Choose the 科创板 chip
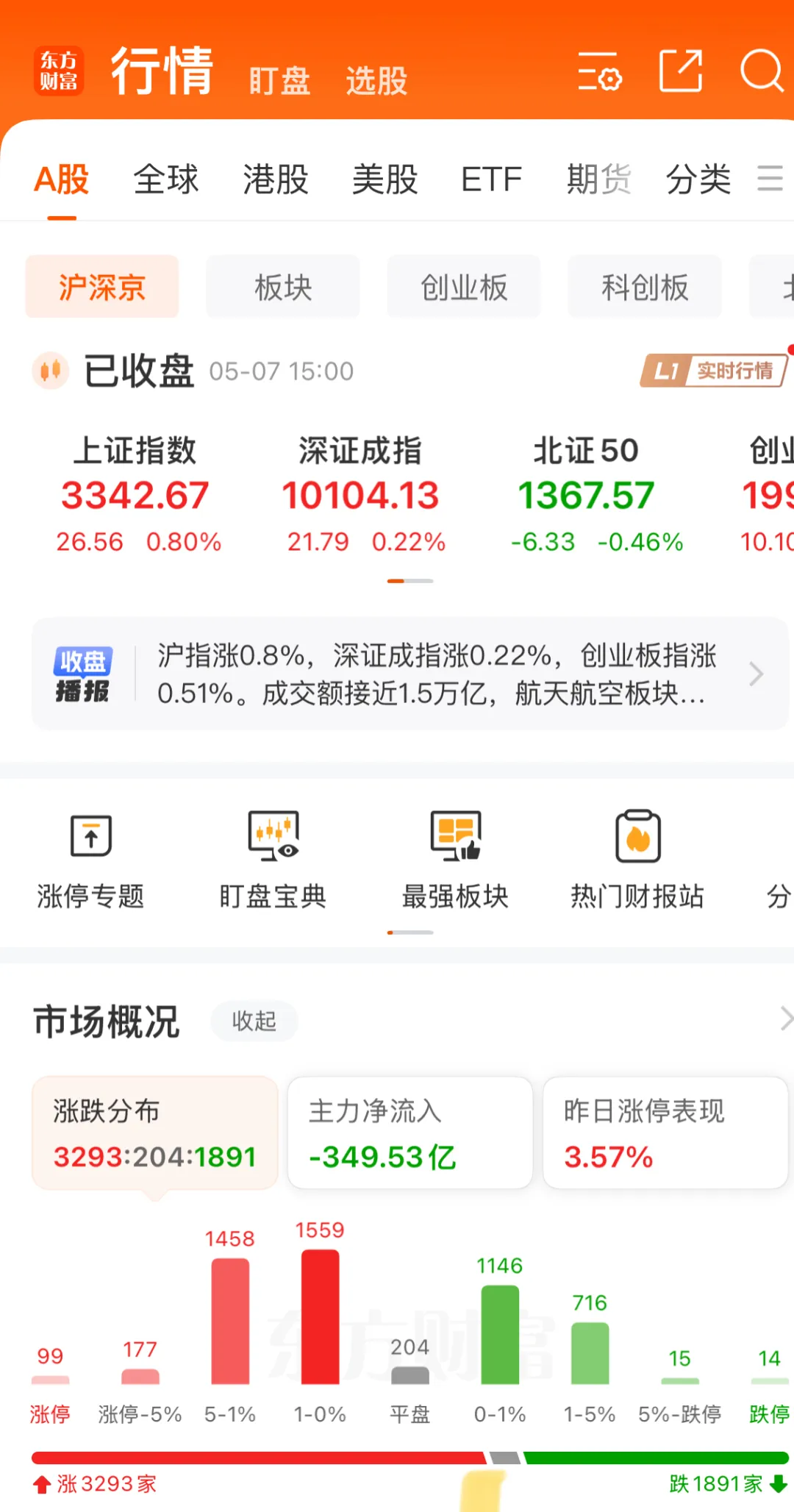This screenshot has width=794, height=1512. coord(645,287)
